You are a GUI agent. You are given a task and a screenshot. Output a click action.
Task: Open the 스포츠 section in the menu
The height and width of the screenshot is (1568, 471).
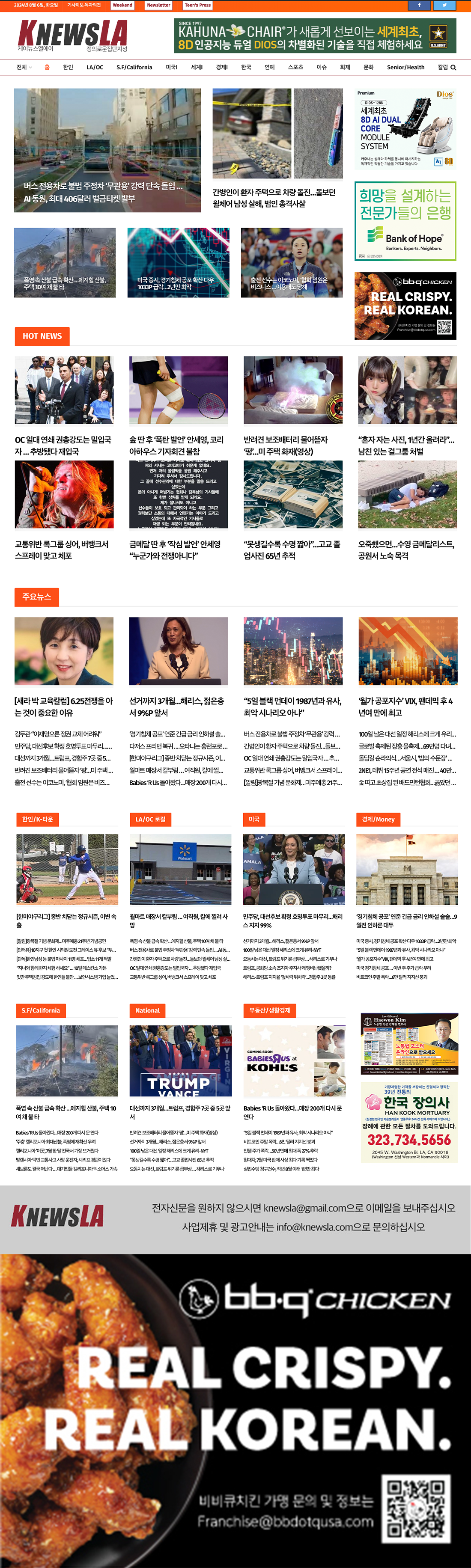click(x=295, y=68)
